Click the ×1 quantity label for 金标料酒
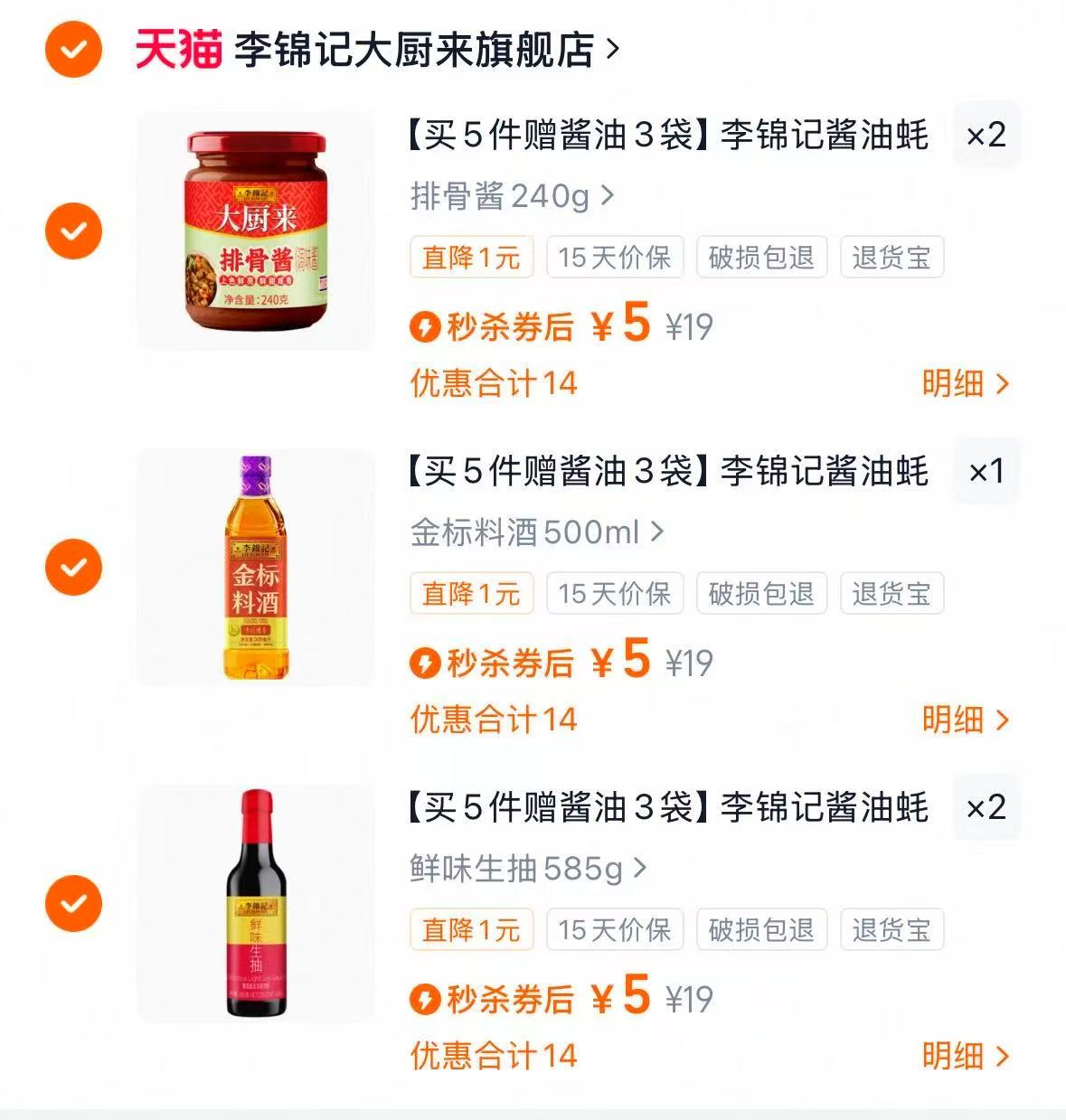The width and height of the screenshot is (1066, 1120). pos(986,471)
